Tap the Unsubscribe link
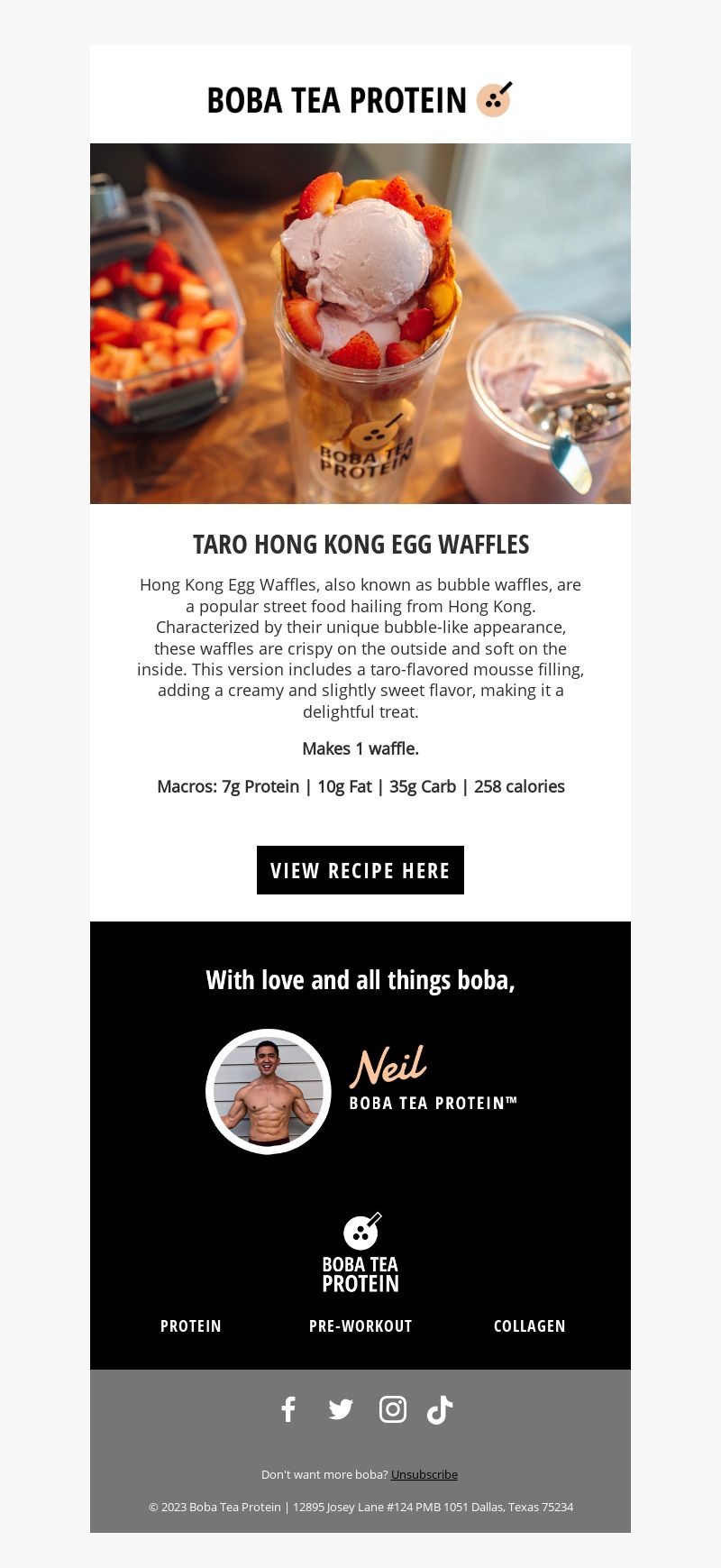 click(424, 1474)
